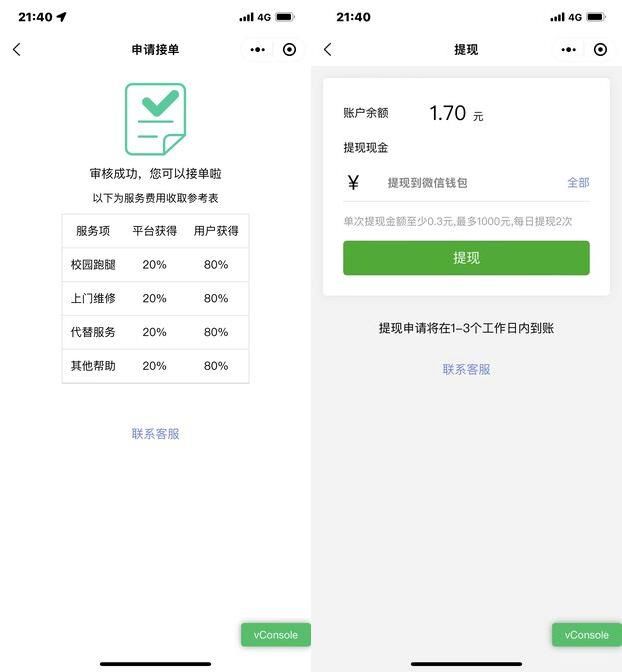Open the more menu on the 申请接单 page
The width and height of the screenshot is (622, 672).
coord(258,49)
